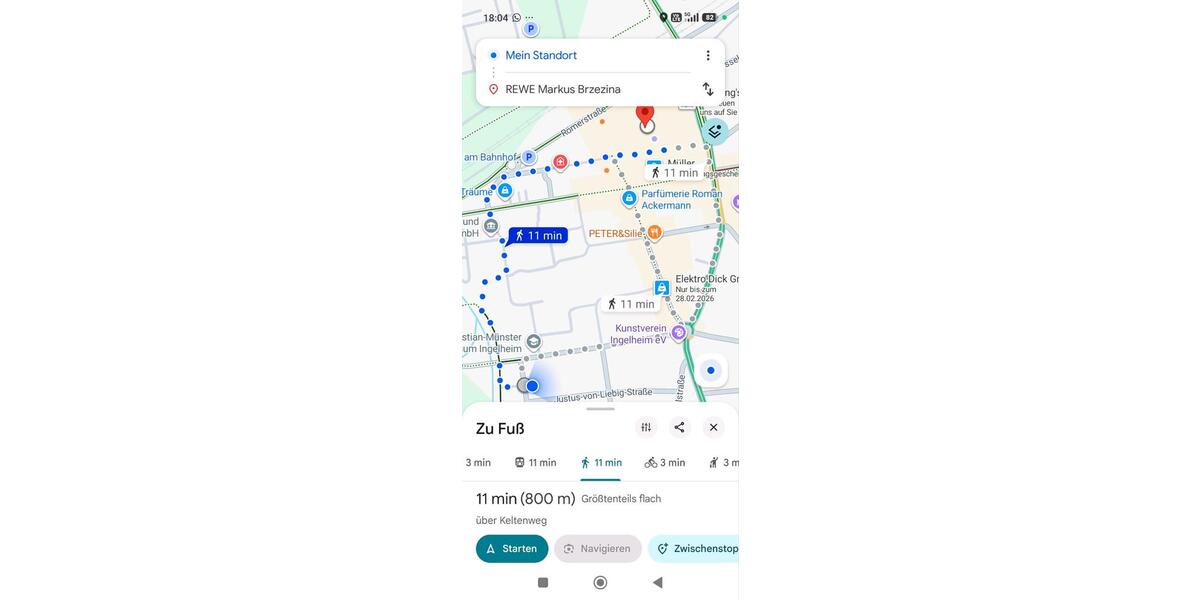The image size is (1200, 600).
Task: Tap the Navigieren button
Action: coord(597,549)
